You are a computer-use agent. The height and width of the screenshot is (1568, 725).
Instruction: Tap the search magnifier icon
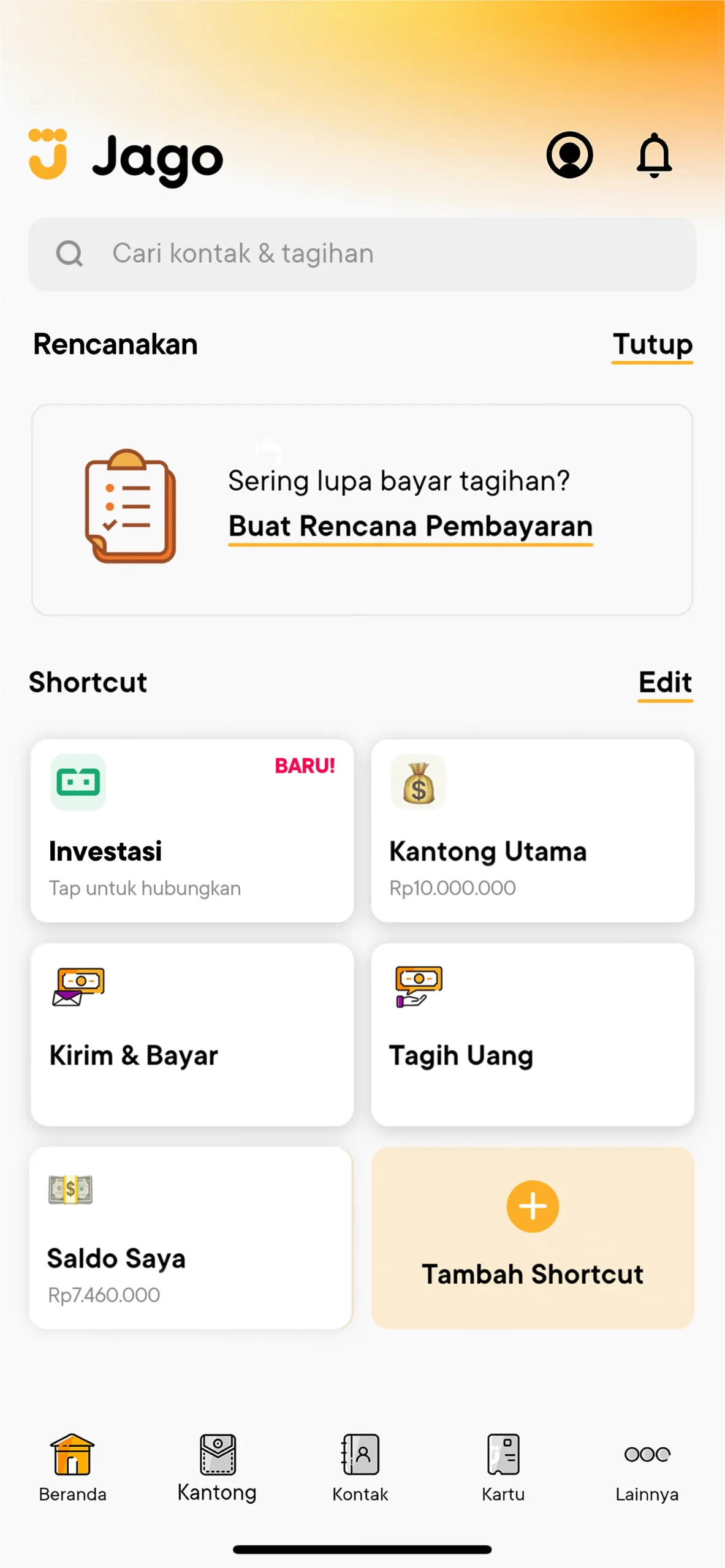click(69, 253)
